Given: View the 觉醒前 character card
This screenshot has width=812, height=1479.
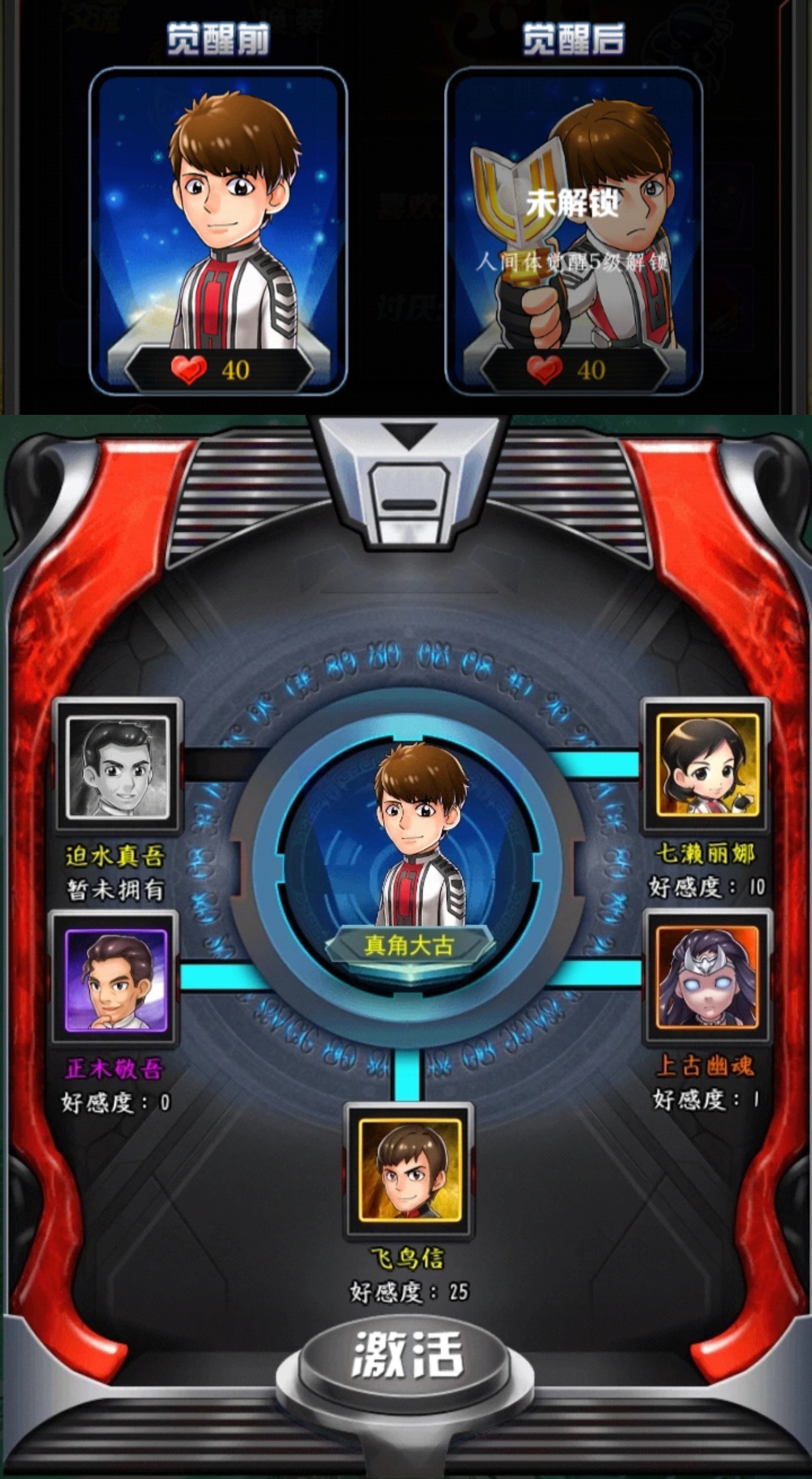Looking at the screenshot, I should pyautogui.click(x=218, y=231).
